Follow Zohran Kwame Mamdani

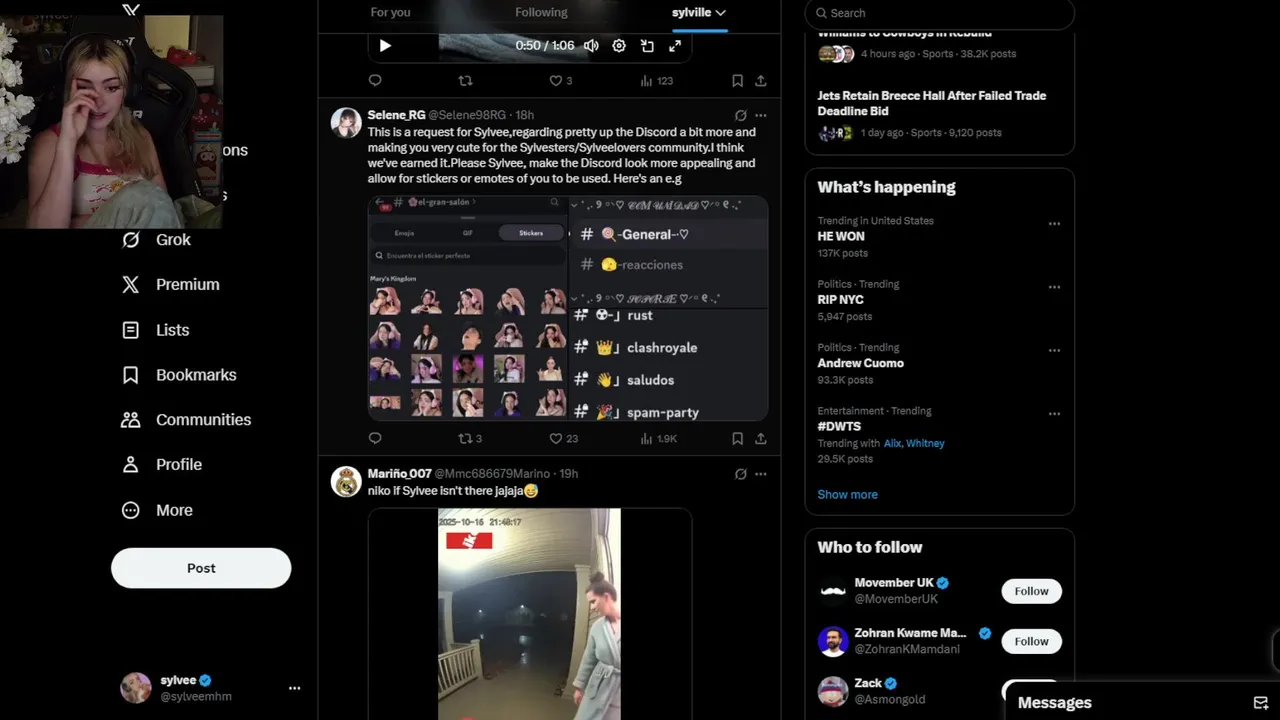[x=1031, y=641]
